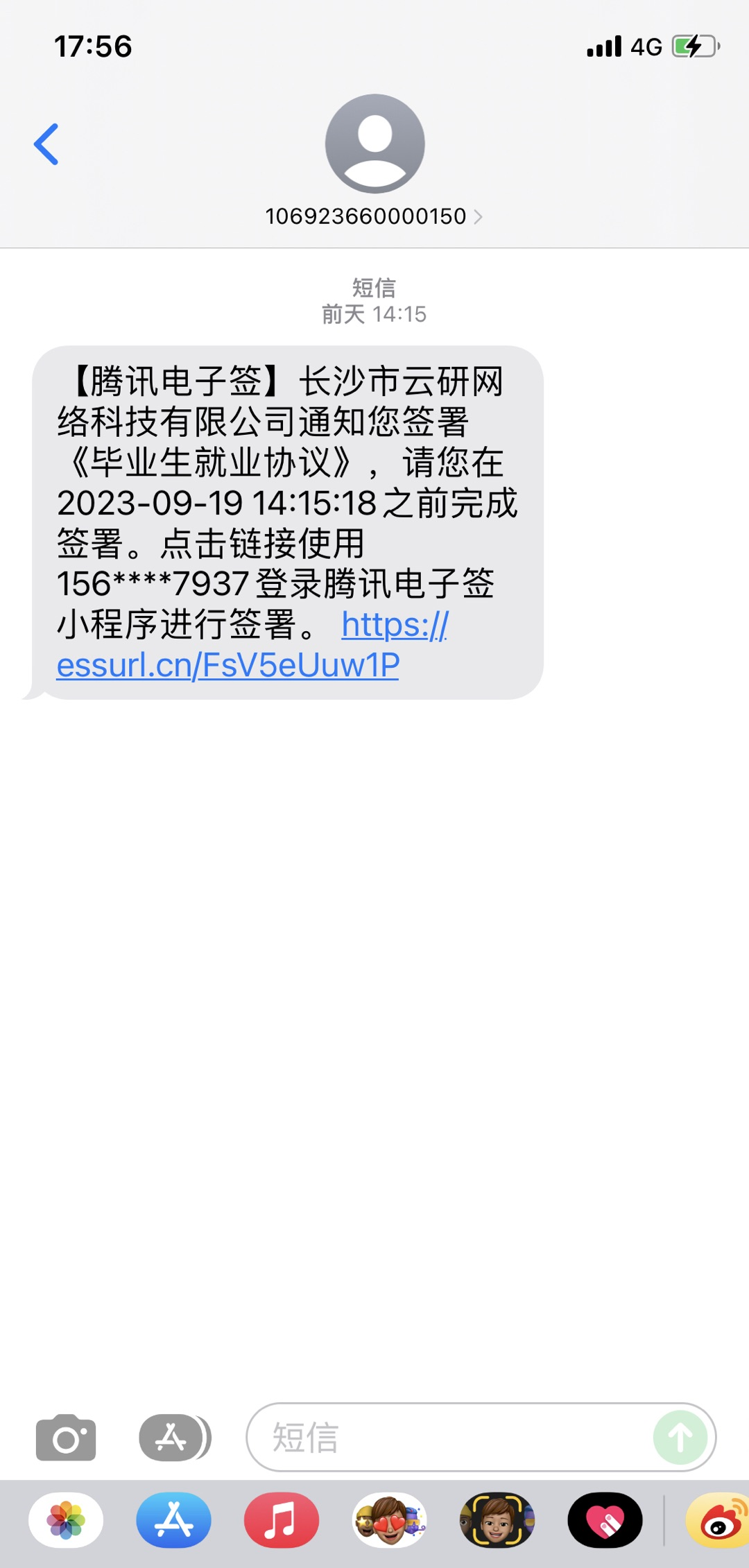
Task: Send the message with the arrow button
Action: coord(680,1438)
